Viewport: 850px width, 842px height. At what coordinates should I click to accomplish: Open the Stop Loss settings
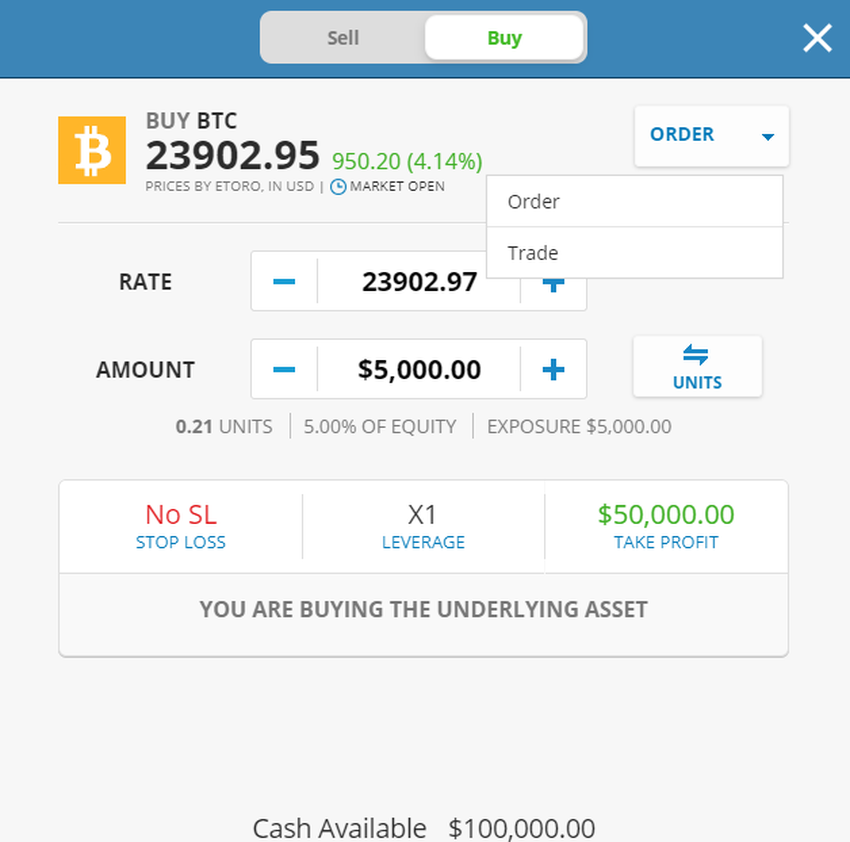tap(181, 527)
